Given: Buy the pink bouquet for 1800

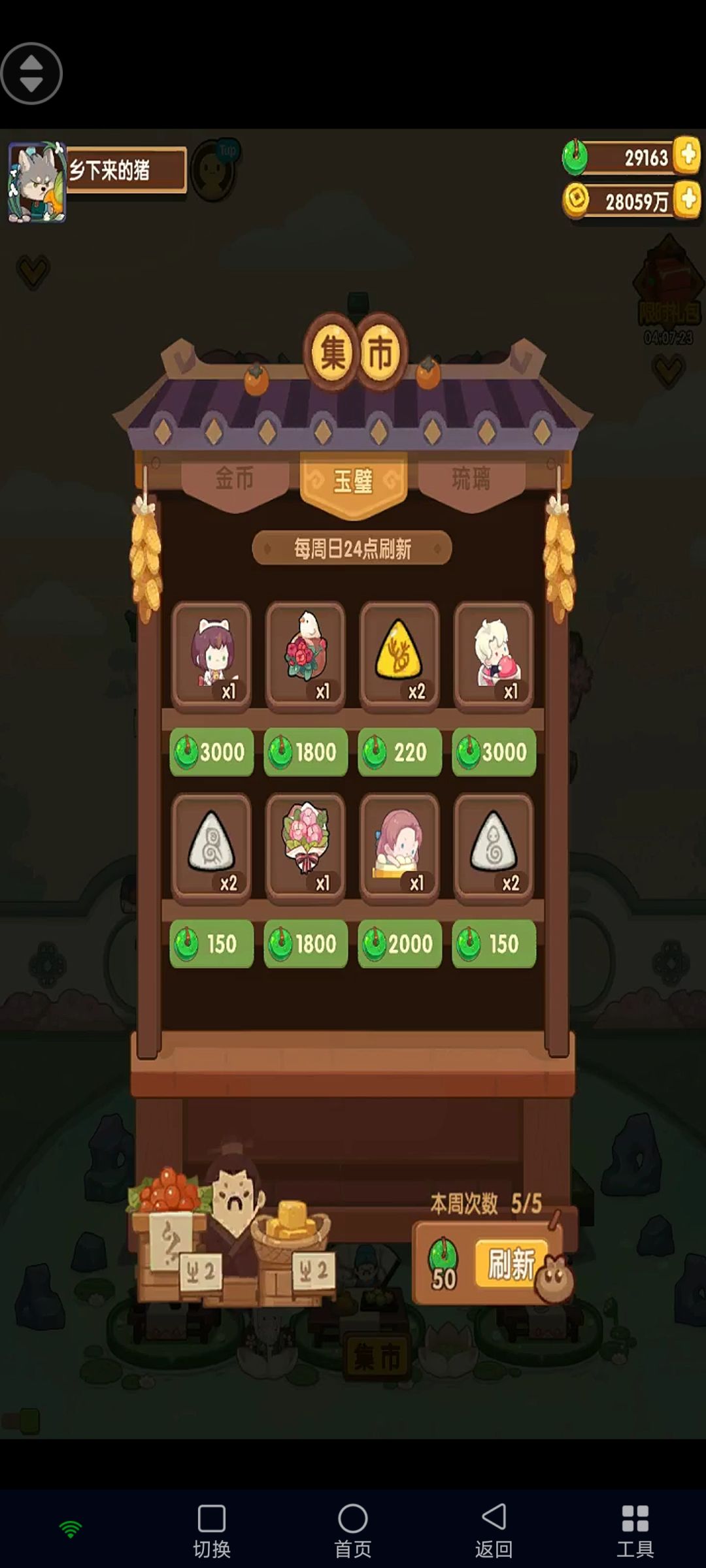Looking at the screenshot, I should pos(305,944).
